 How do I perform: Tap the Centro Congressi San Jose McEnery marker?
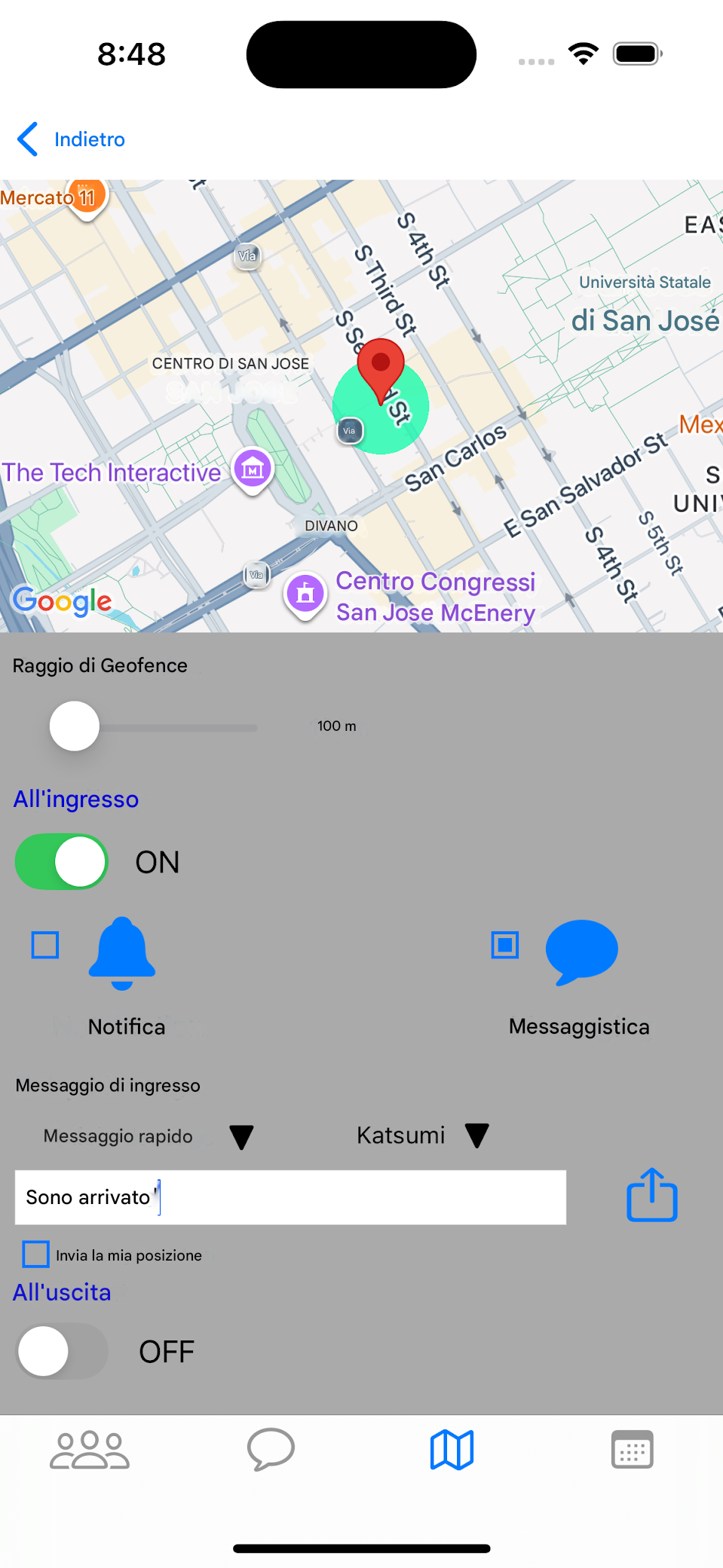(305, 594)
